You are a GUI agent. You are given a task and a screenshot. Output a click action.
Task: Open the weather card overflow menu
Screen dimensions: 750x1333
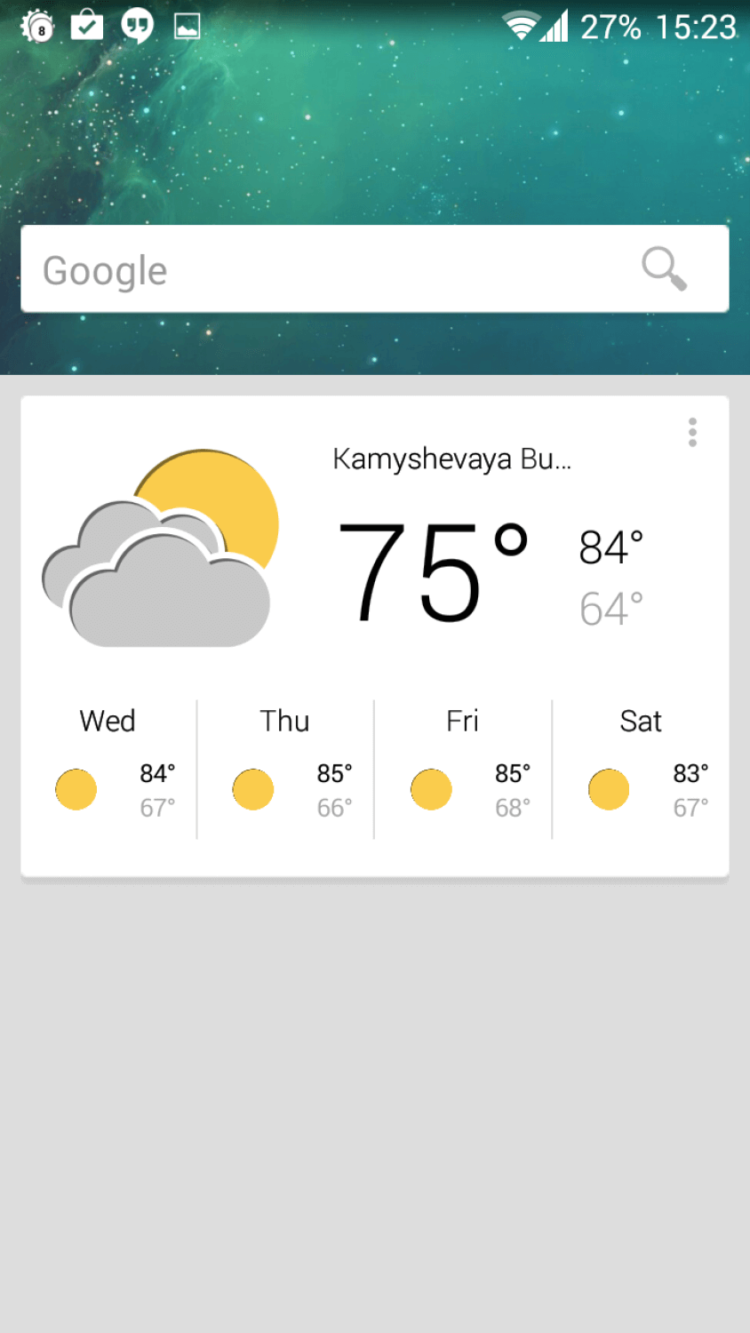[x=691, y=431]
